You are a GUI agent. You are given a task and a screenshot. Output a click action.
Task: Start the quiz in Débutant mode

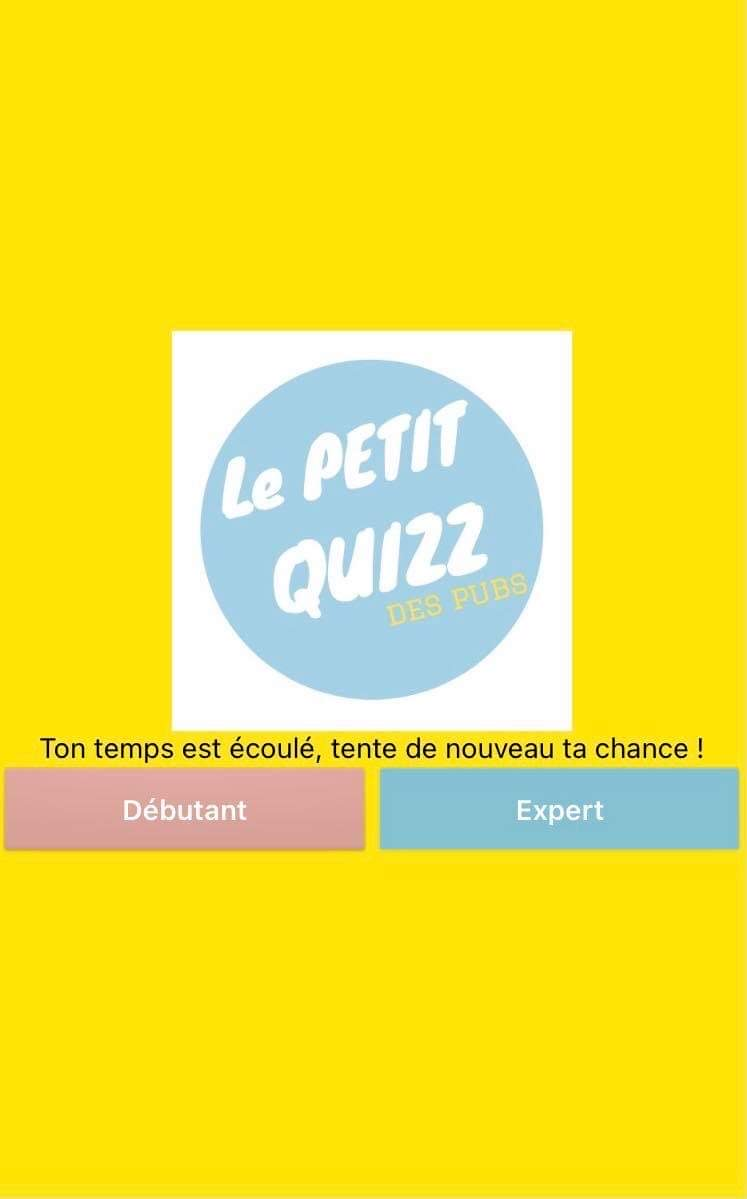184,809
